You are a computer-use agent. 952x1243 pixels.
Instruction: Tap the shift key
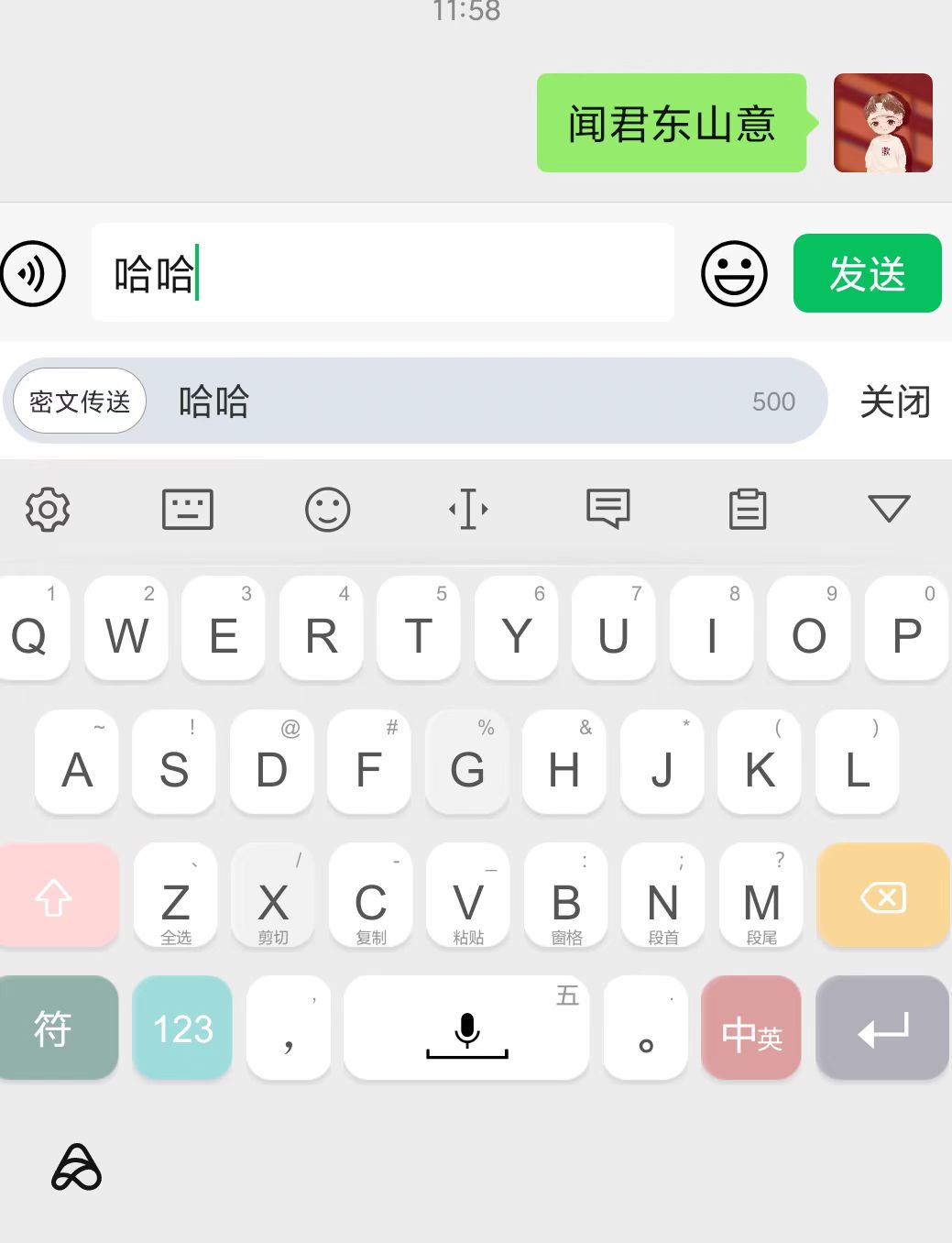tap(55, 896)
